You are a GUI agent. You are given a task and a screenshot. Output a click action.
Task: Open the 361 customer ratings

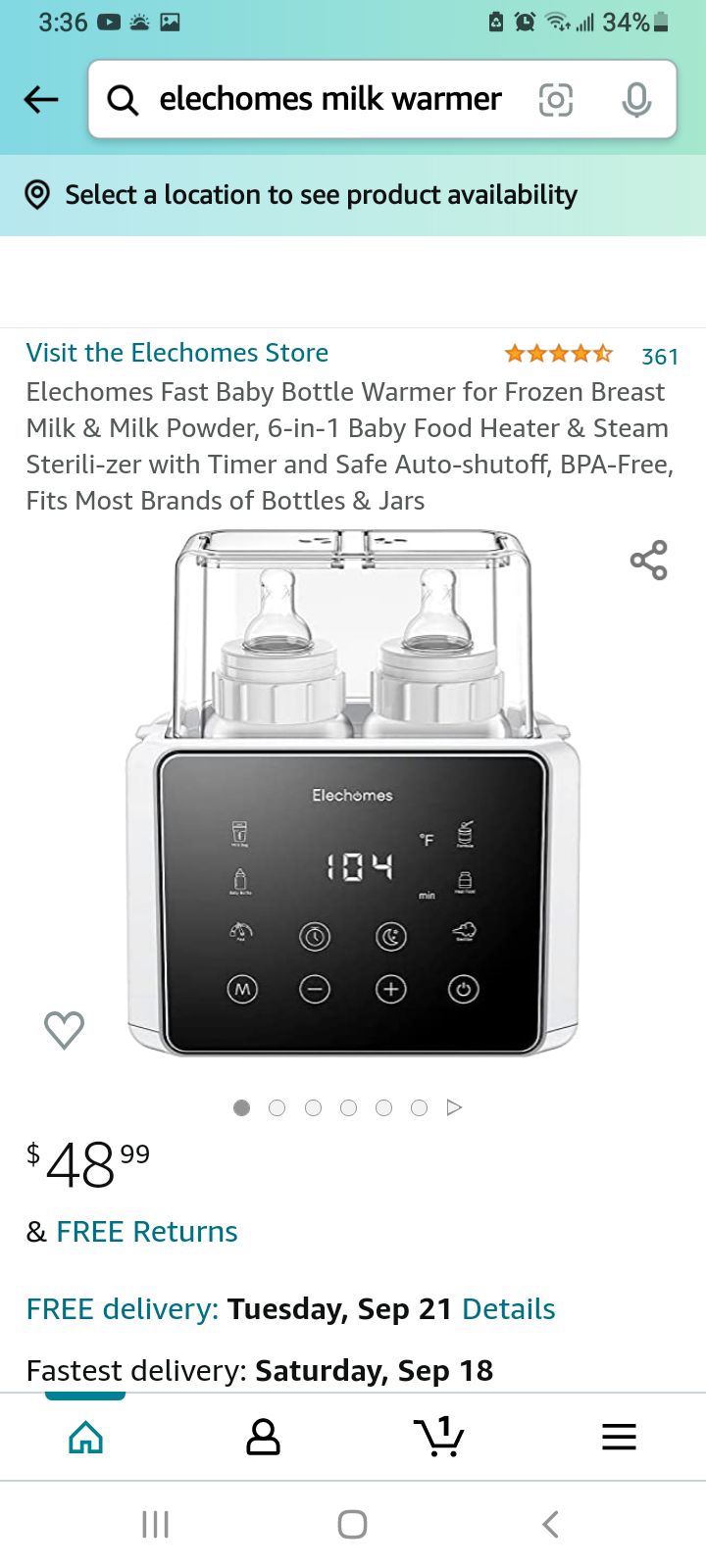[x=659, y=357]
